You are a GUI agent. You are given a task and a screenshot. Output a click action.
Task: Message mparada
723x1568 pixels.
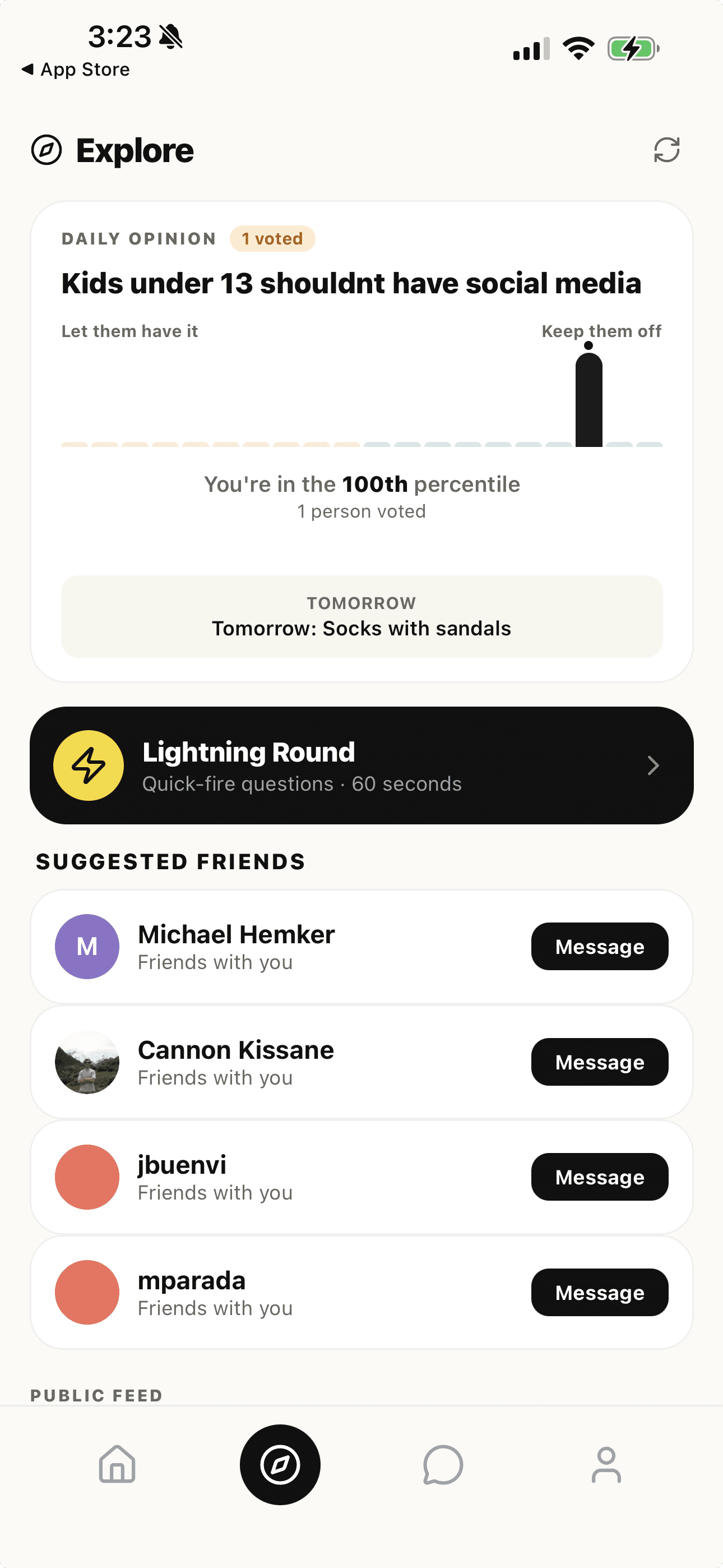coord(600,1292)
